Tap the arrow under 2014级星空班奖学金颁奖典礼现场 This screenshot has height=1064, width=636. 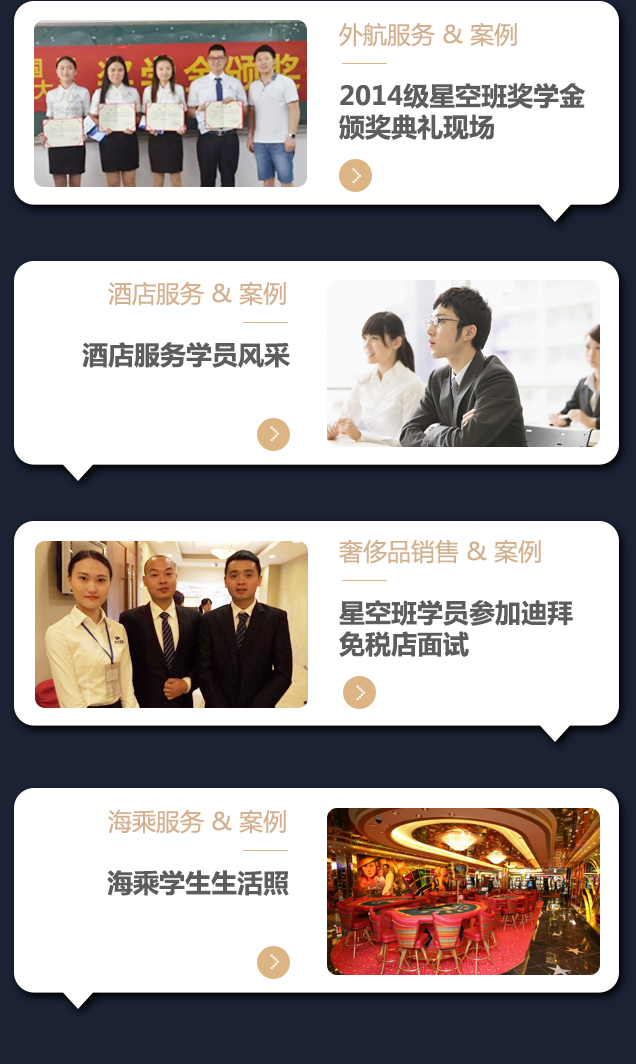coord(355,176)
